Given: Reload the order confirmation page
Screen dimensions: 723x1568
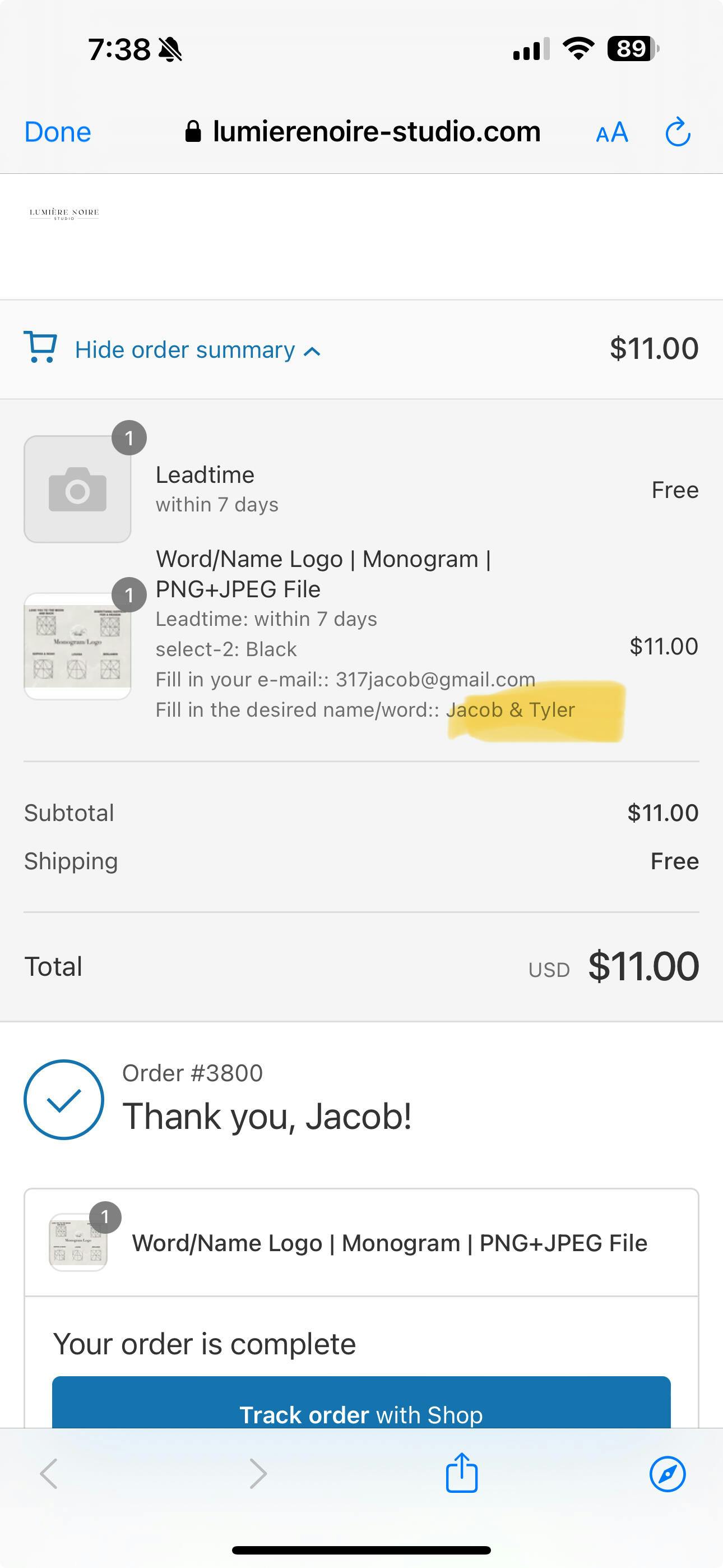Looking at the screenshot, I should 678,132.
